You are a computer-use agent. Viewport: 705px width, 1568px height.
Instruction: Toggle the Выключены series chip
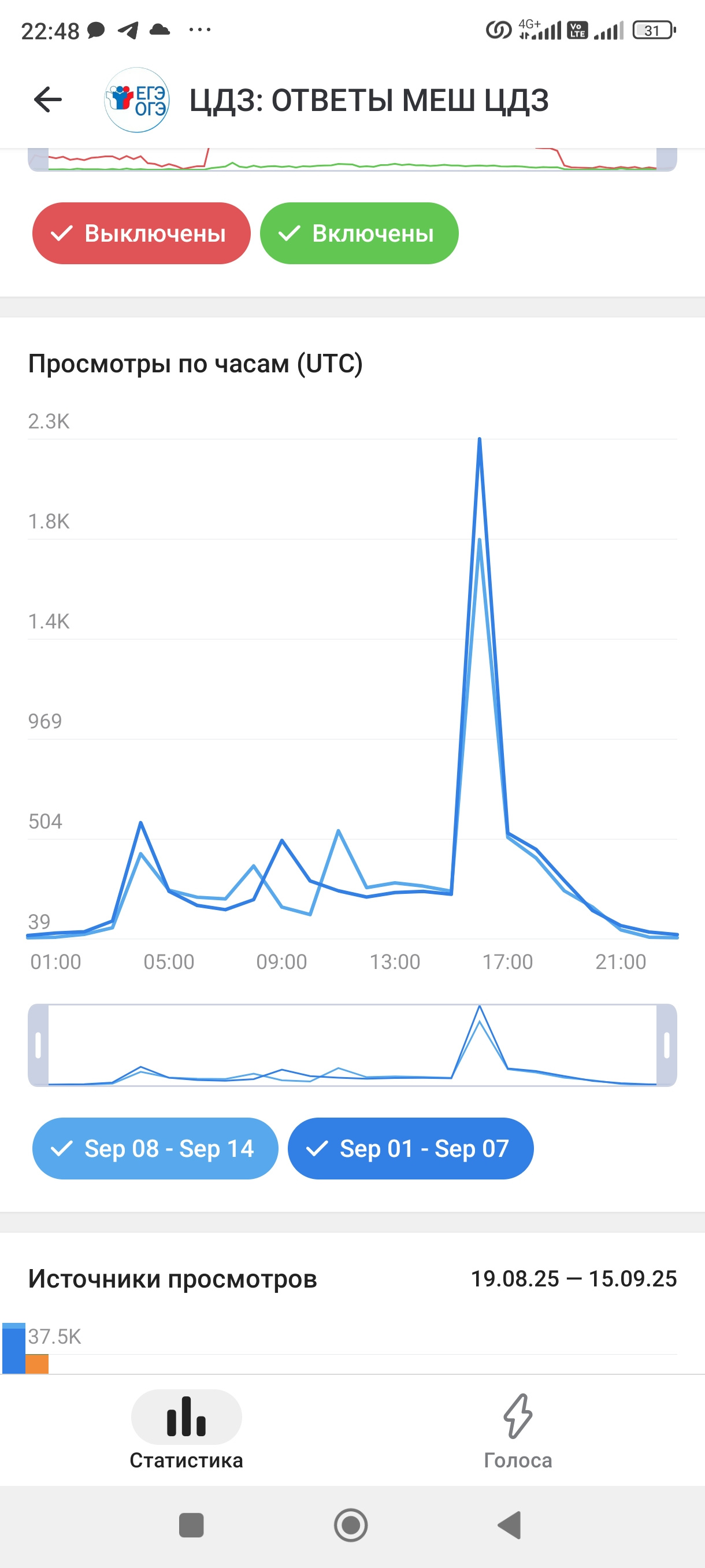141,233
